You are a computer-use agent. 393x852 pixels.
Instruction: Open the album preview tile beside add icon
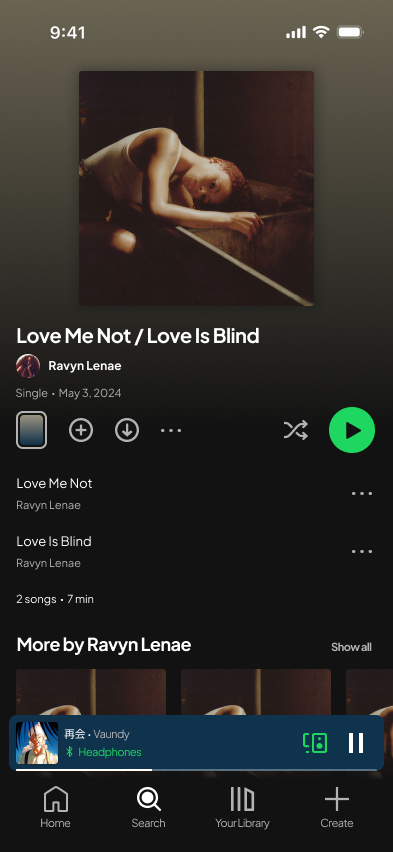click(32, 430)
